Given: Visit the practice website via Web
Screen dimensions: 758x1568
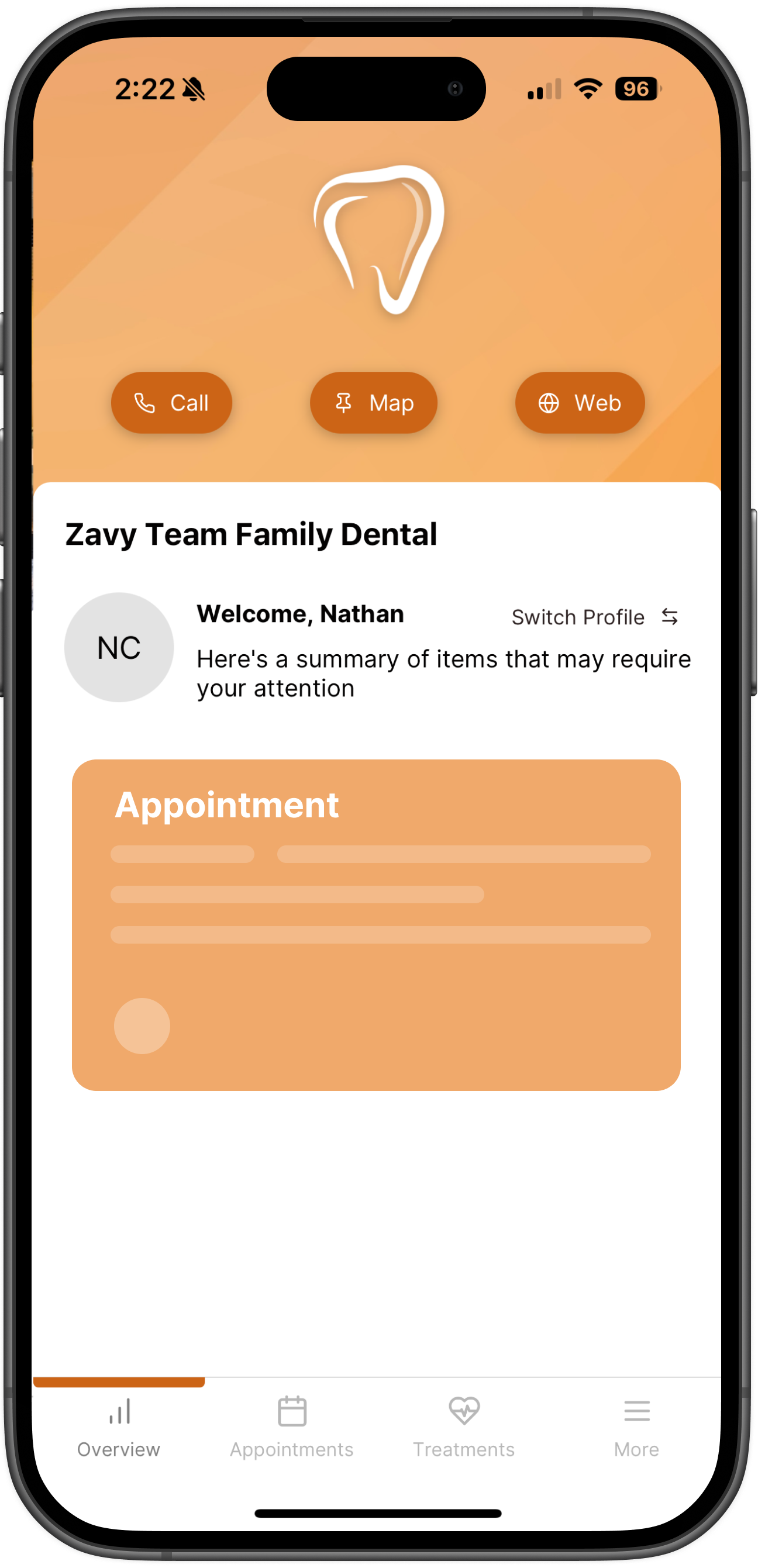Looking at the screenshot, I should 579,403.
